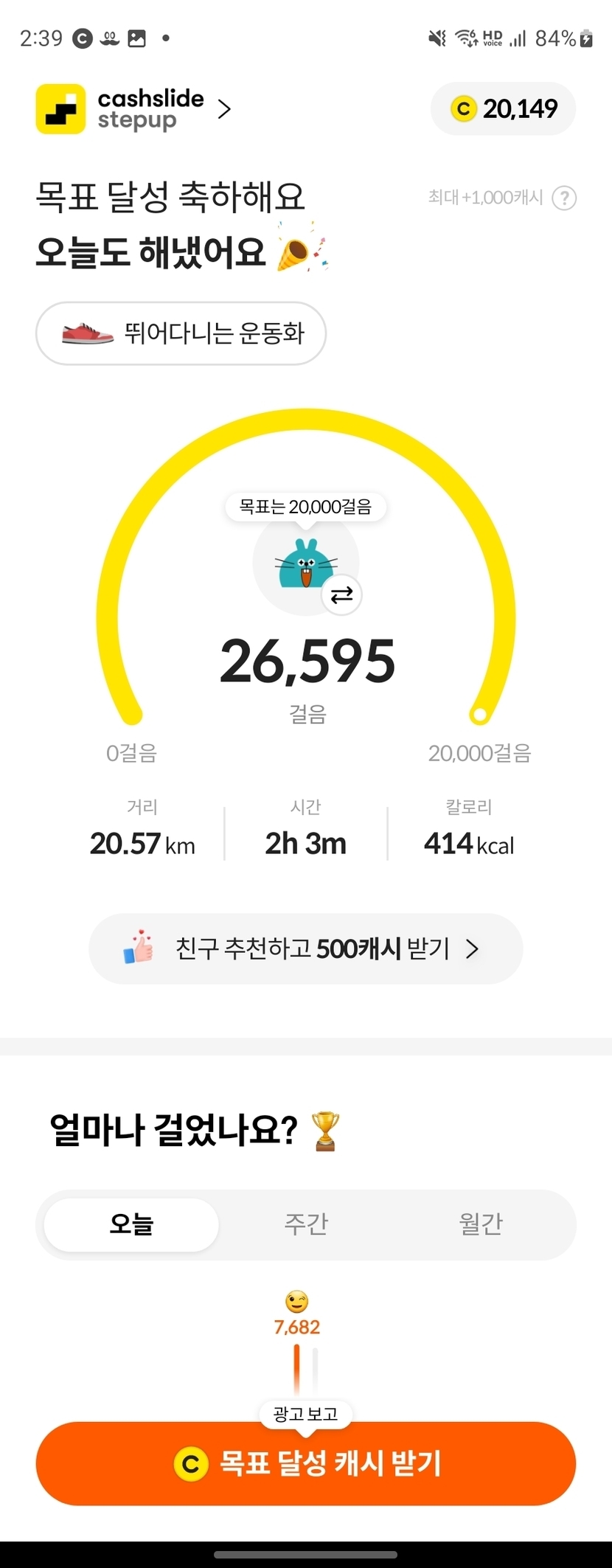Switch to the 월간 tab
The width and height of the screenshot is (612, 1568).
[x=481, y=1224]
